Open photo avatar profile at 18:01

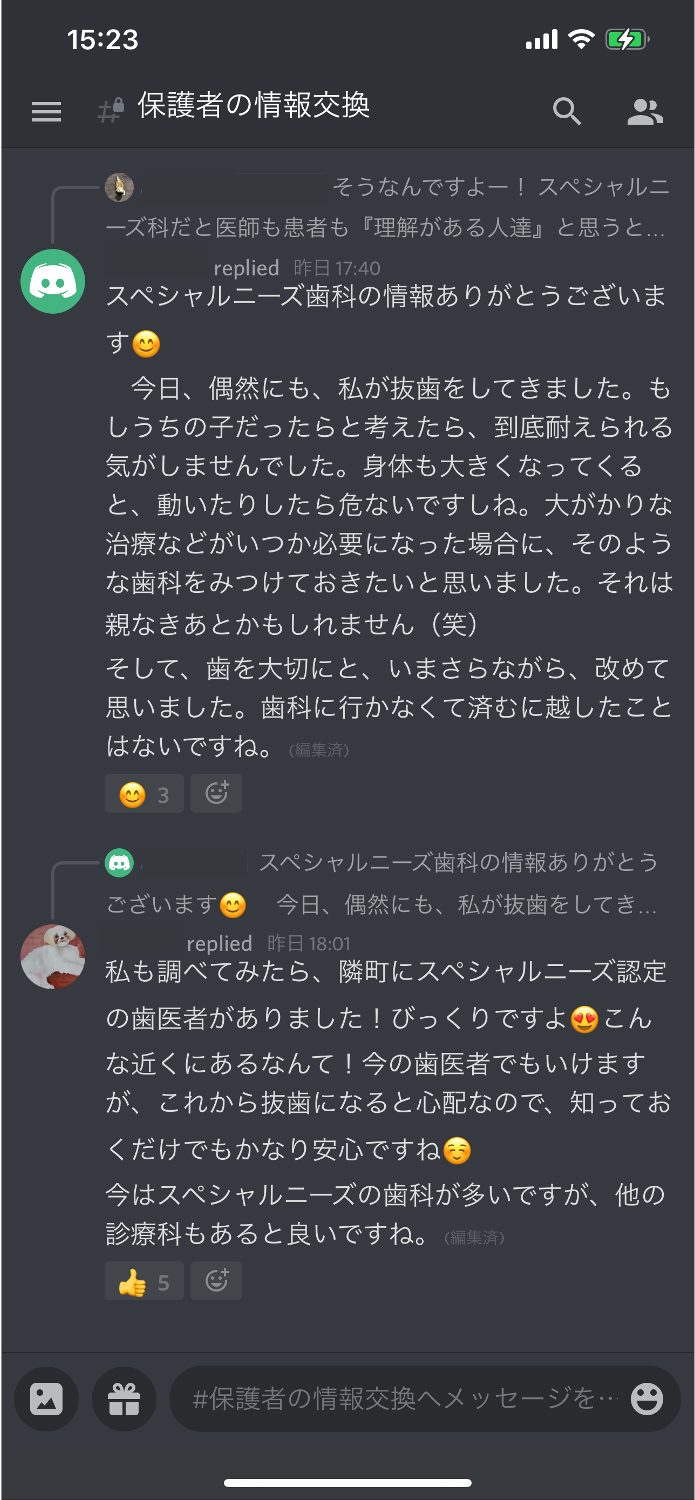point(53,957)
